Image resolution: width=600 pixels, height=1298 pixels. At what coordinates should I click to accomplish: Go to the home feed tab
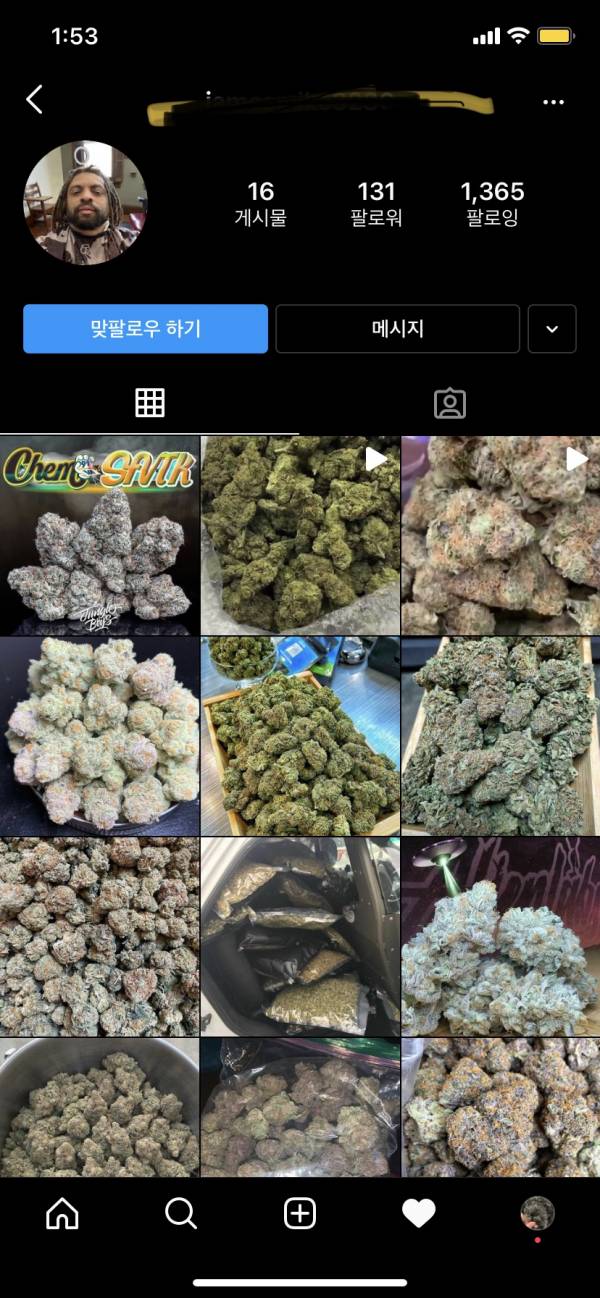pyautogui.click(x=62, y=1213)
